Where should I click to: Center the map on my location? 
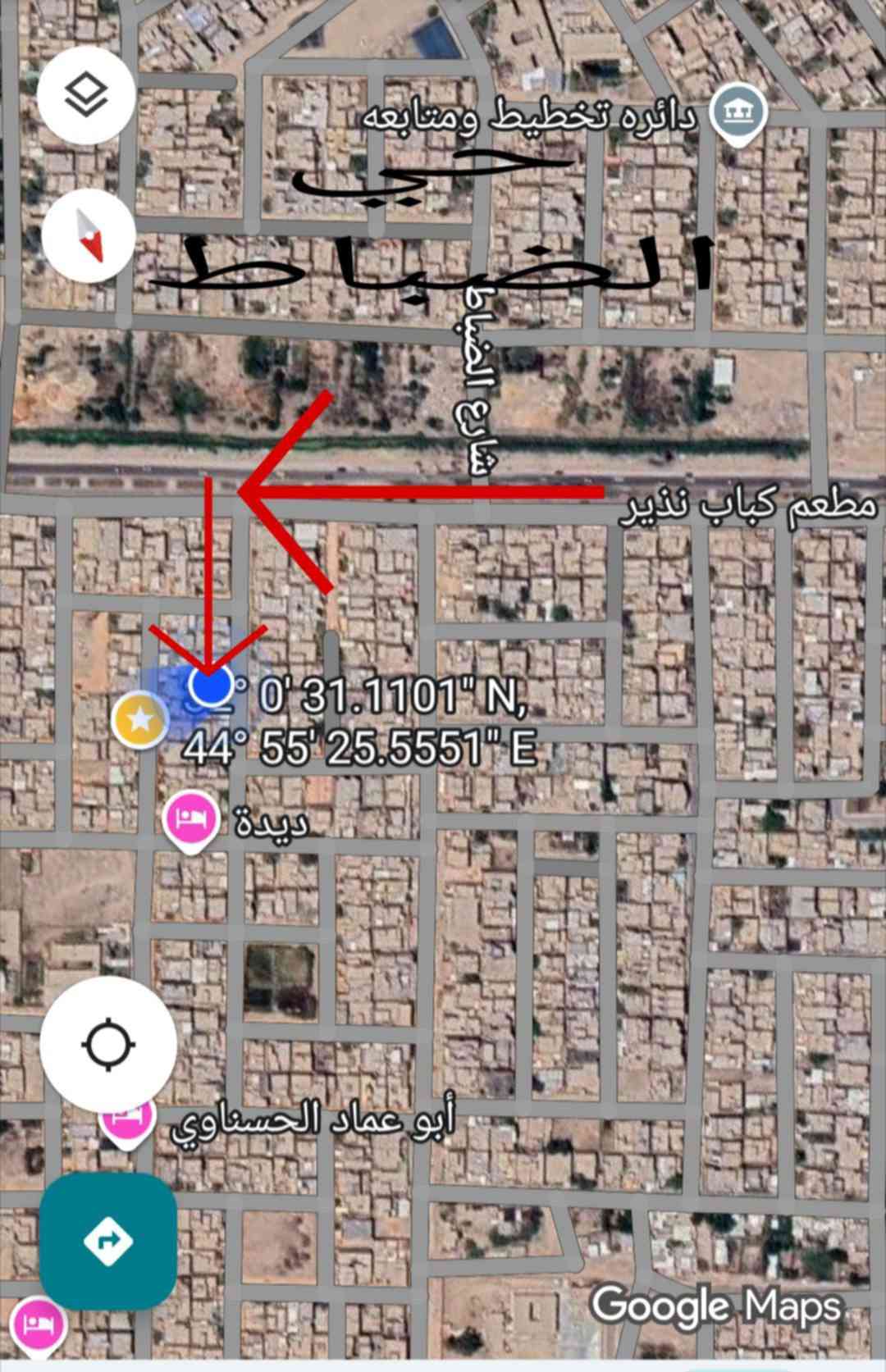point(108,1045)
